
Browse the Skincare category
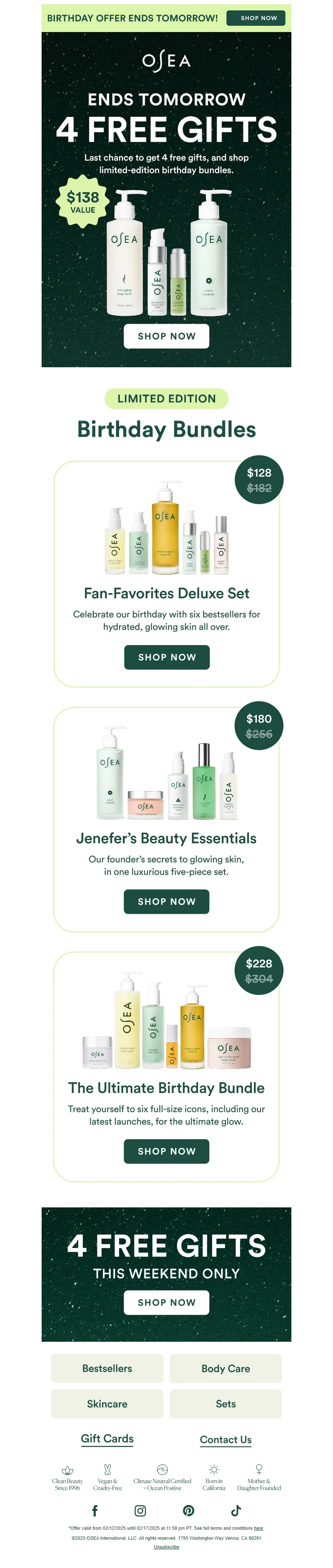click(x=107, y=1403)
